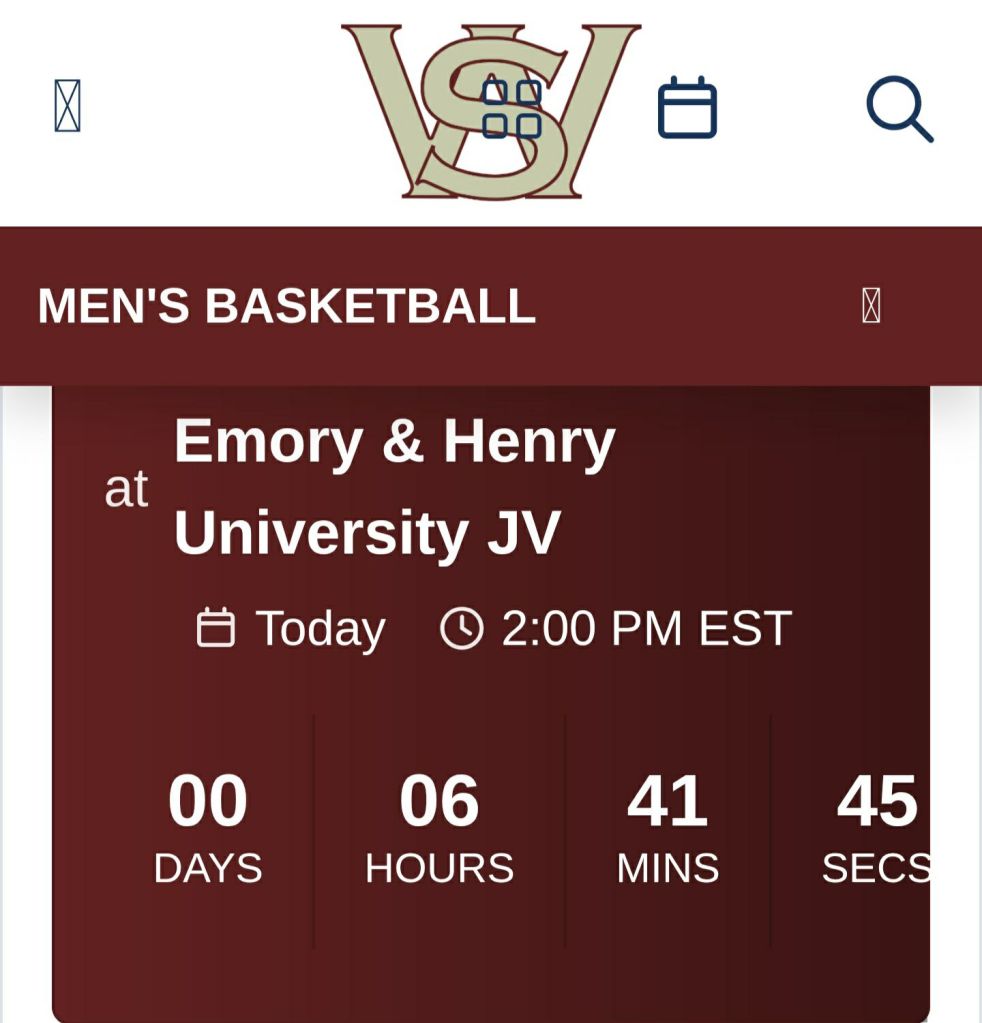Viewport: 982px width, 1023px height.
Task: Open the Emory & Henry University JV game
Action: [x=394, y=487]
